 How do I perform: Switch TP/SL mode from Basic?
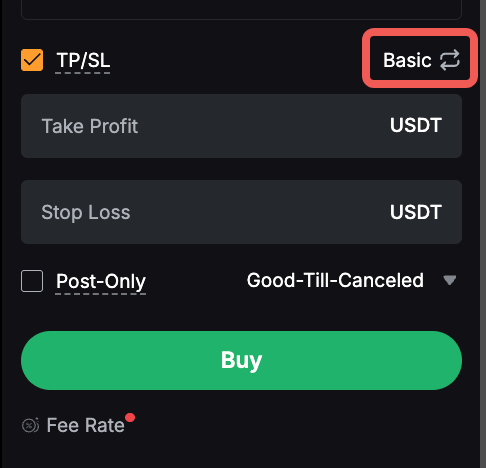(421, 60)
